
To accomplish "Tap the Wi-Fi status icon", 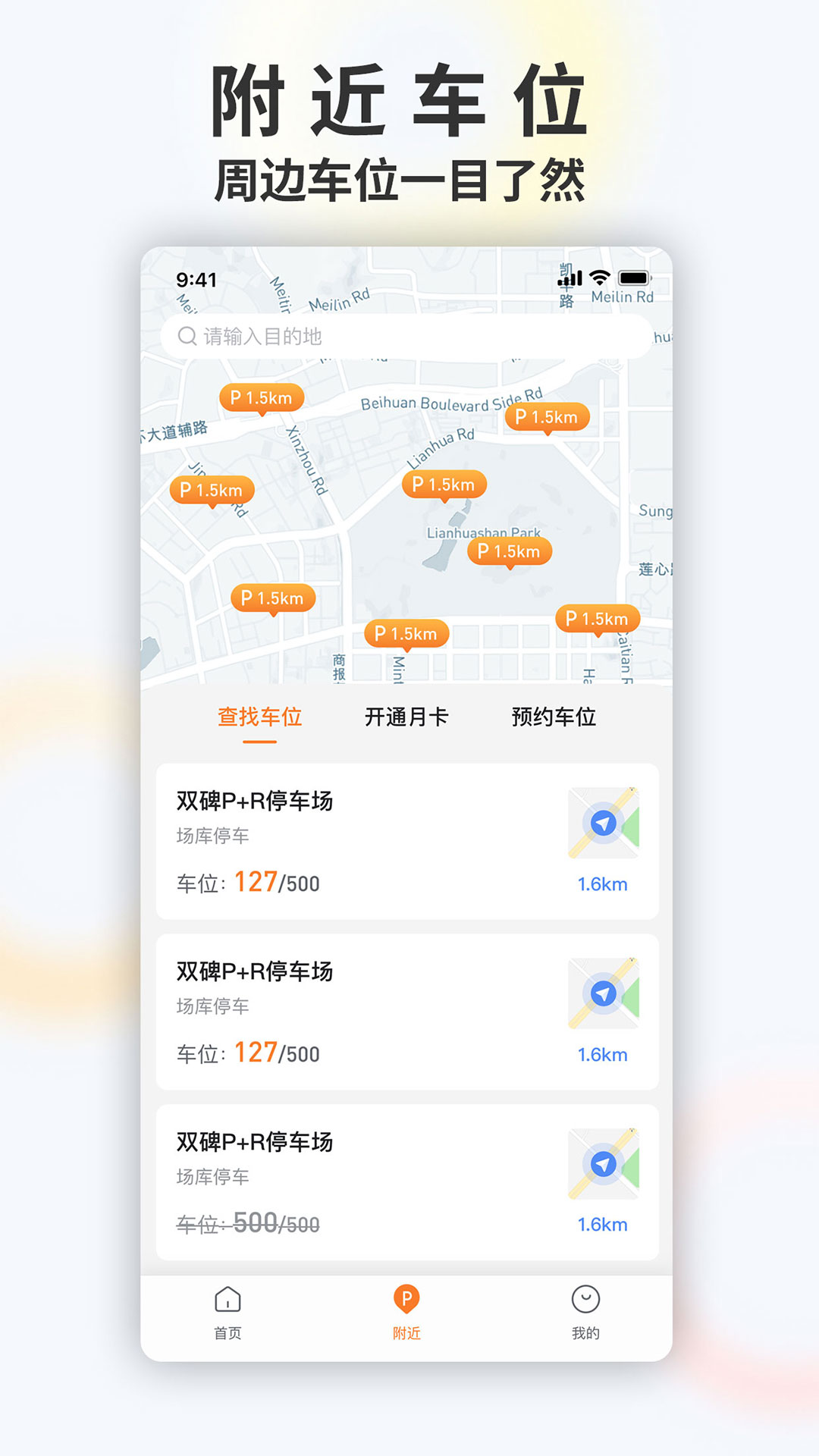I will point(600,278).
